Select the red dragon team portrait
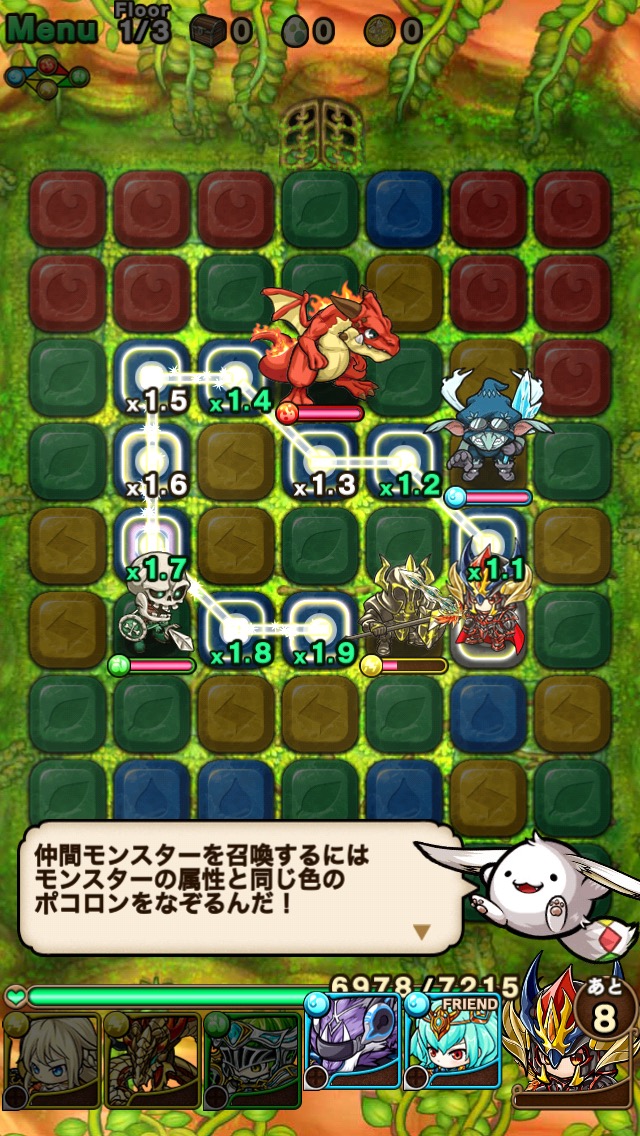This screenshot has width=640, height=1136. [x=152, y=1050]
